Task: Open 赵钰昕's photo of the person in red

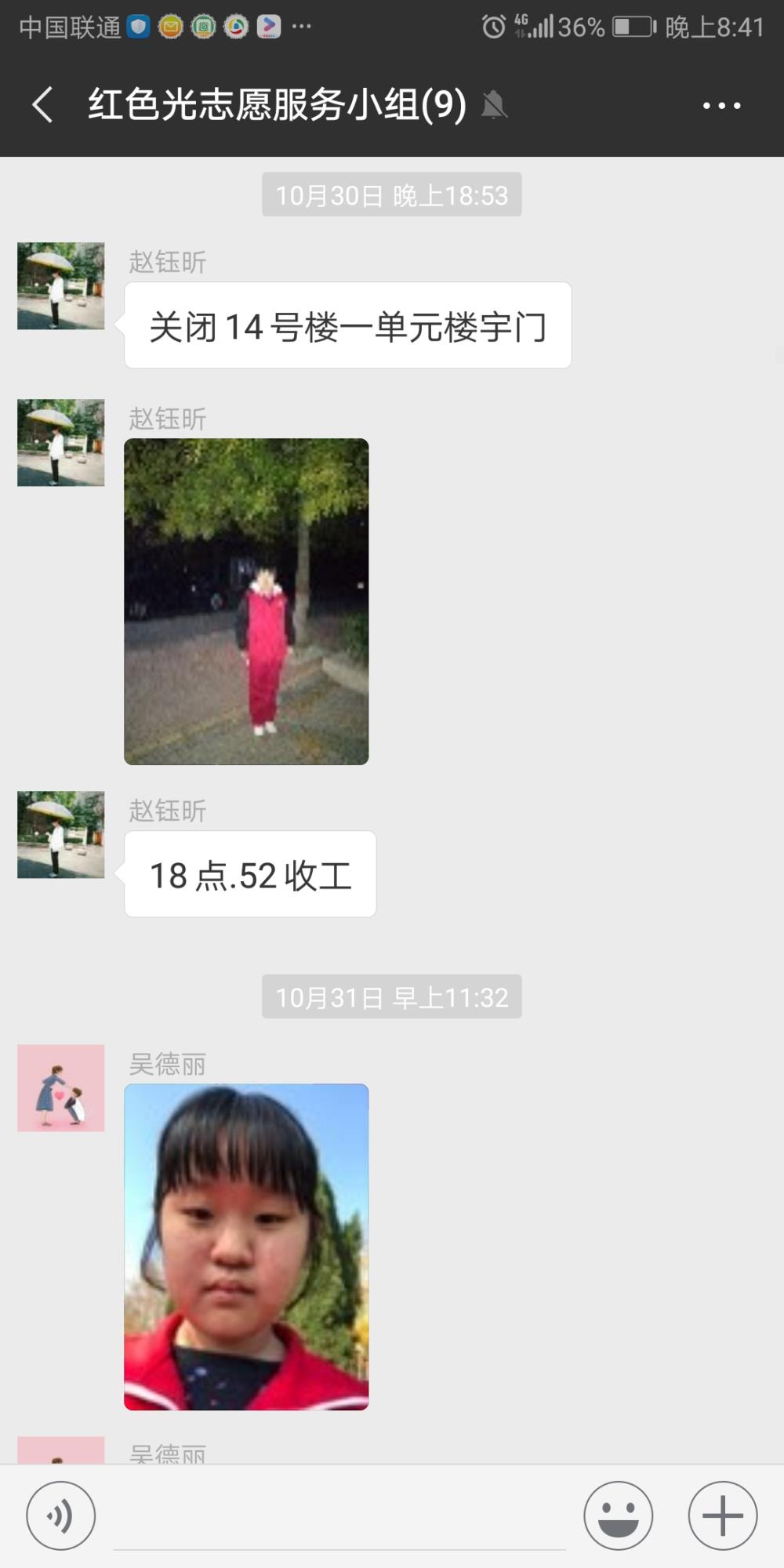Action: pyautogui.click(x=246, y=601)
